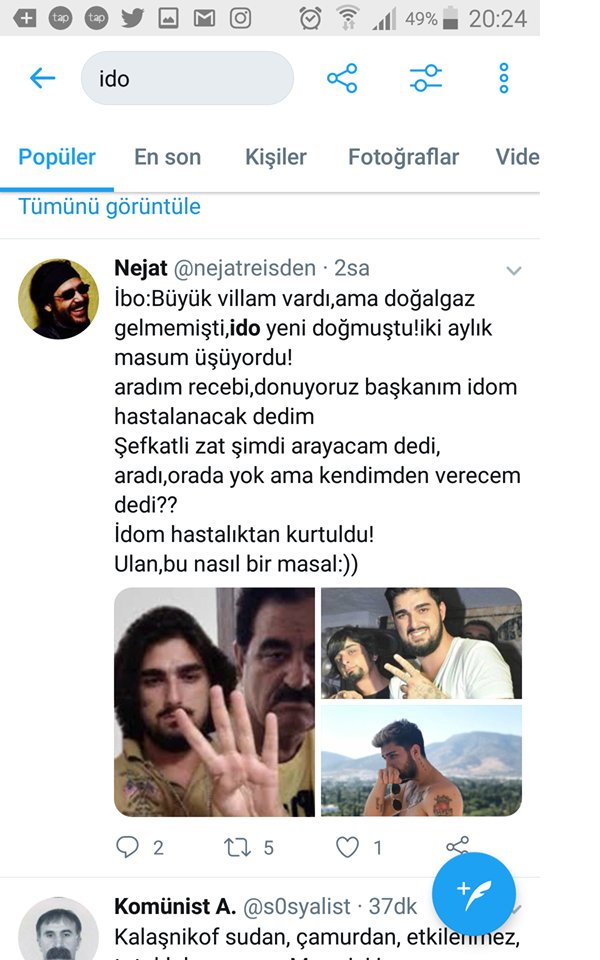Switch to the En son tab
Screen dimensions: 600x960
(x=167, y=157)
